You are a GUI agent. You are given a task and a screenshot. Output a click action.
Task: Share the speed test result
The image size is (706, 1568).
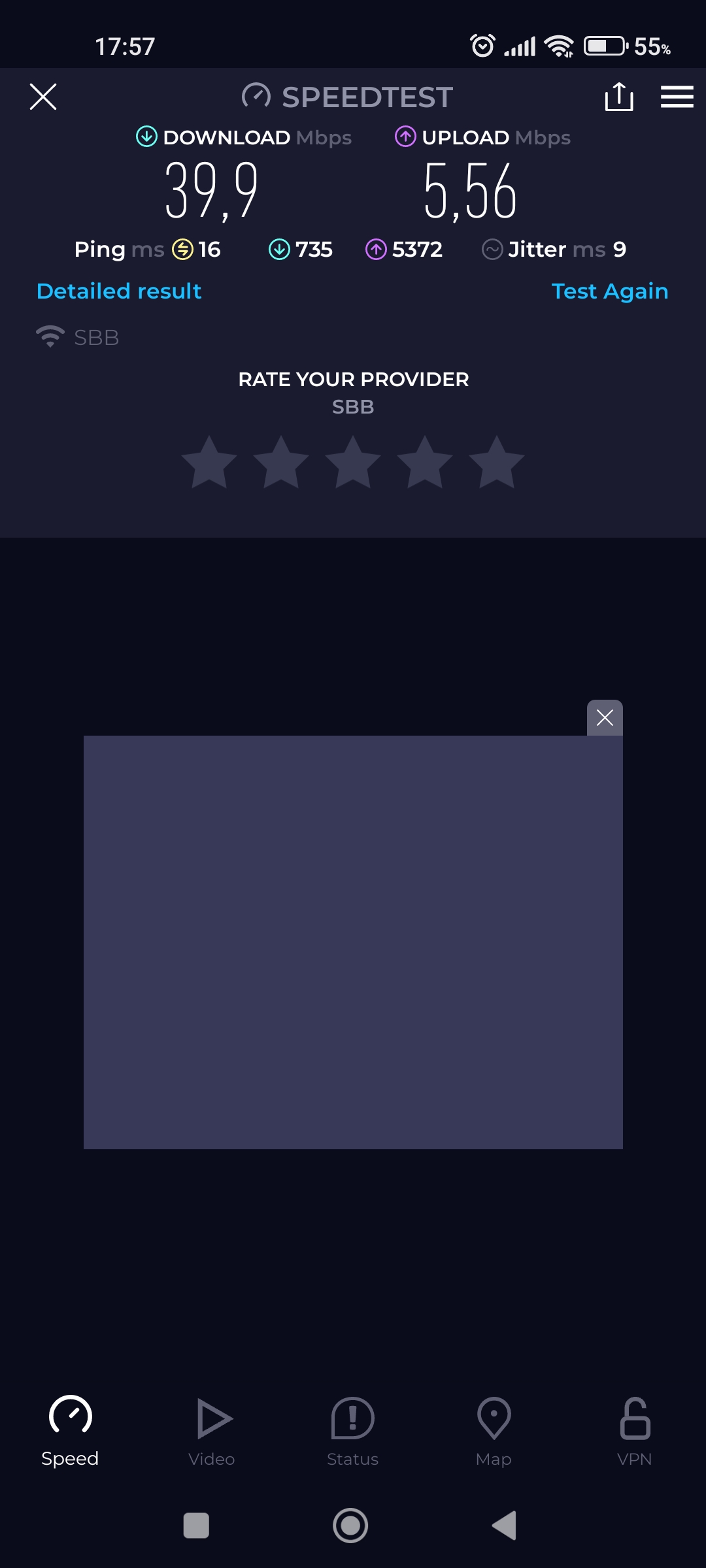(618, 97)
